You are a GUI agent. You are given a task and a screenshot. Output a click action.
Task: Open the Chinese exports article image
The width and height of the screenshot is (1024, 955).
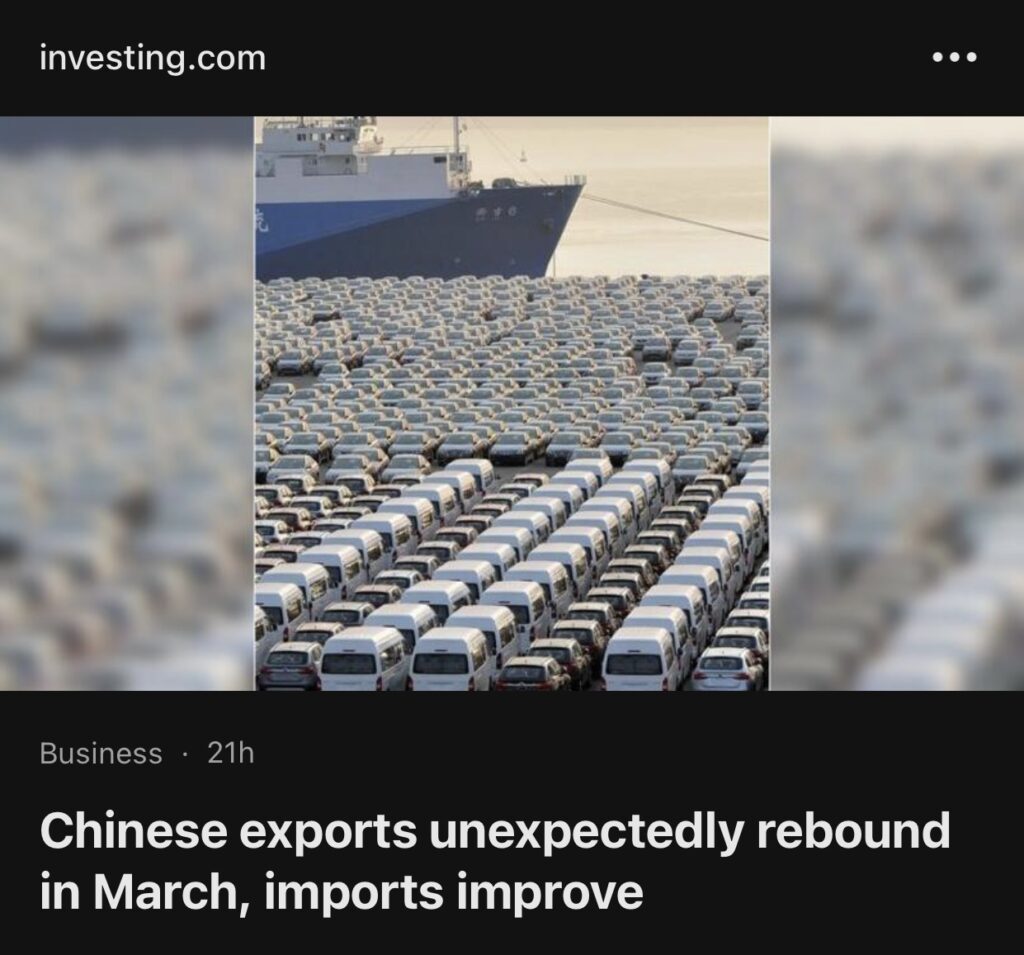[x=512, y=403]
